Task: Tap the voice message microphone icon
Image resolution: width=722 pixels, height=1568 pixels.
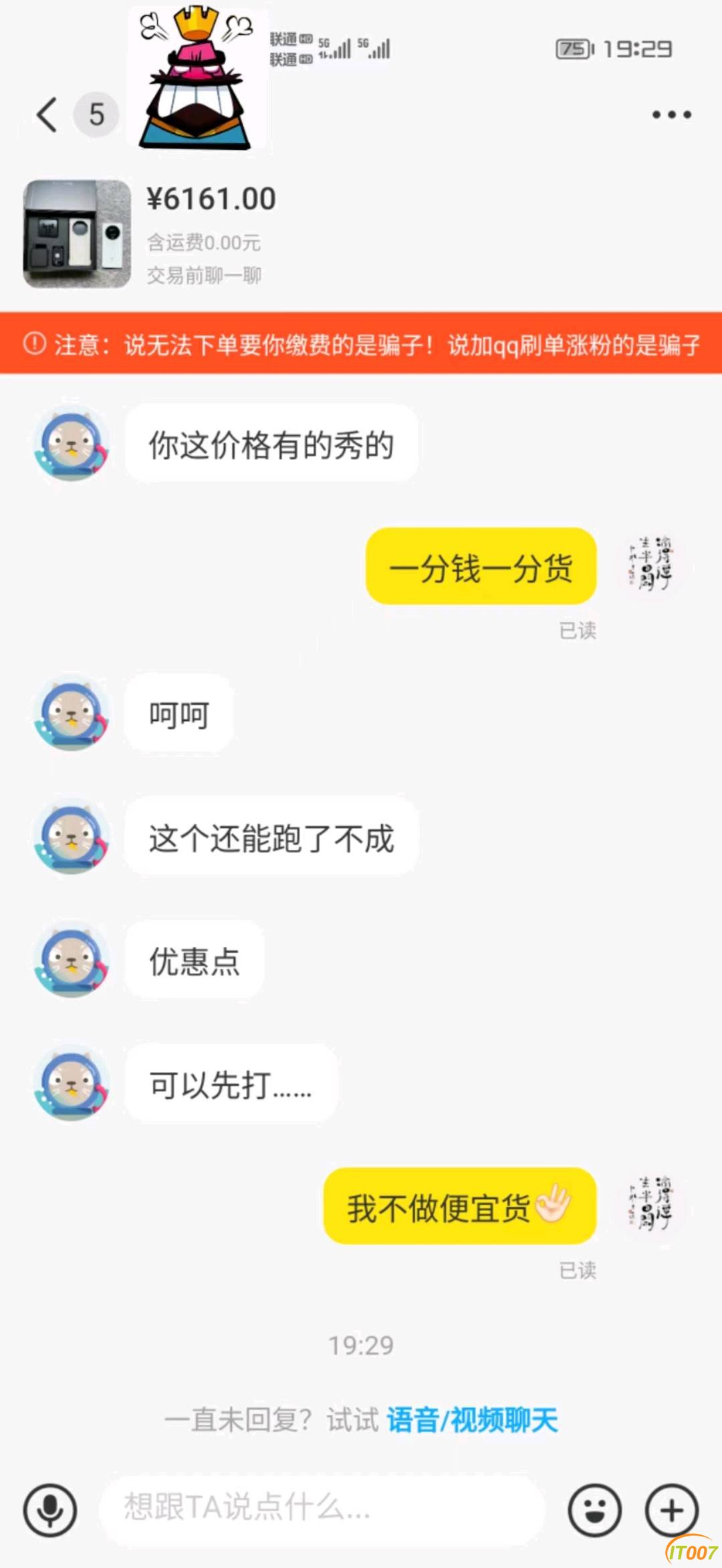Action: tap(50, 1510)
